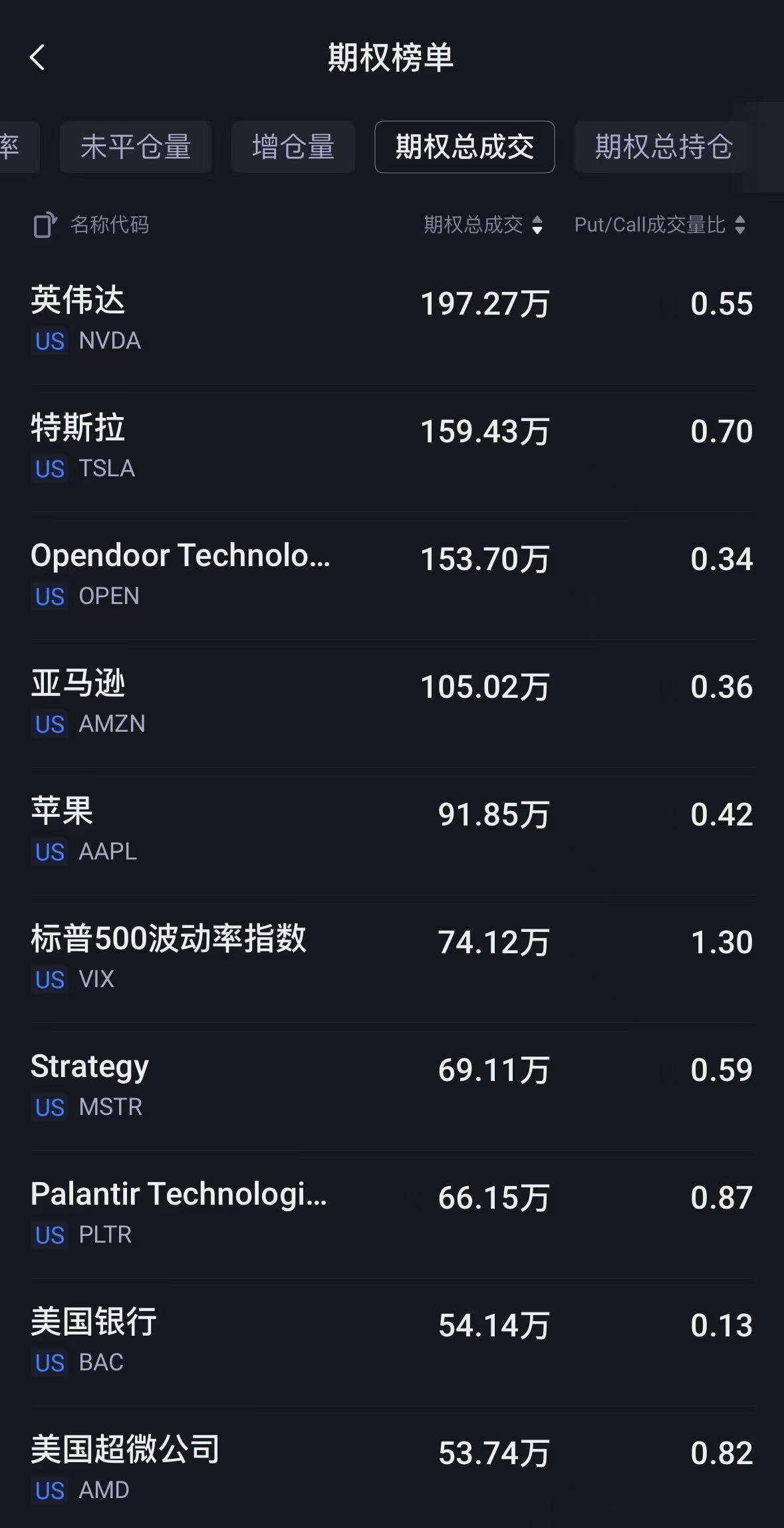Open the 美国超微公司 AMD row
784x1528 pixels.
point(392,1467)
